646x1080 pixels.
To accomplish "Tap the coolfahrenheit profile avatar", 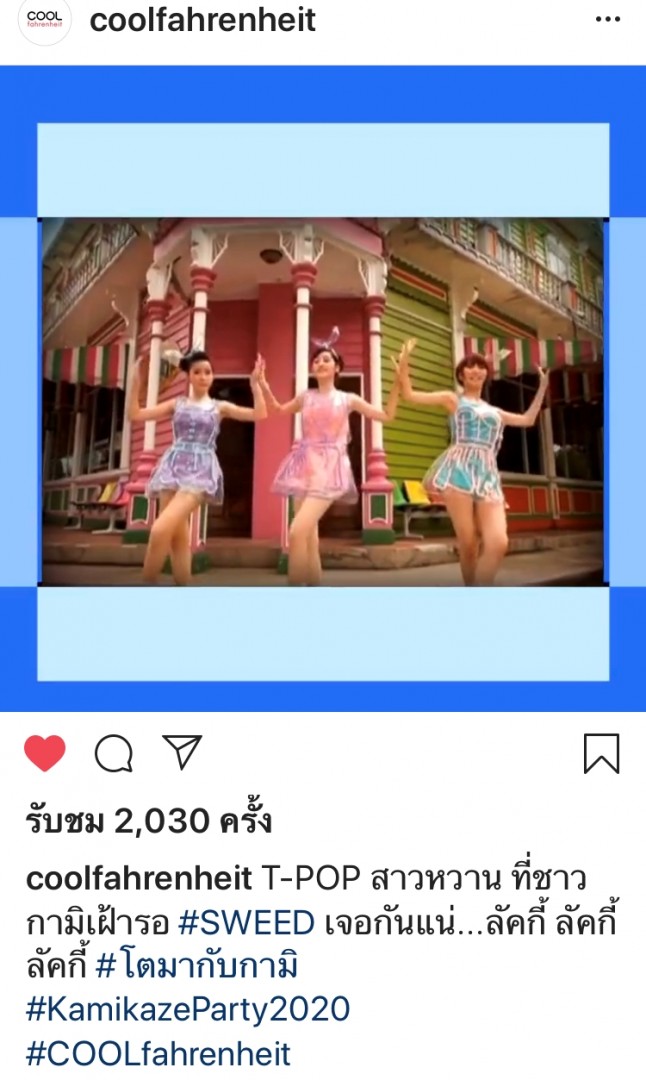I will [45, 20].
